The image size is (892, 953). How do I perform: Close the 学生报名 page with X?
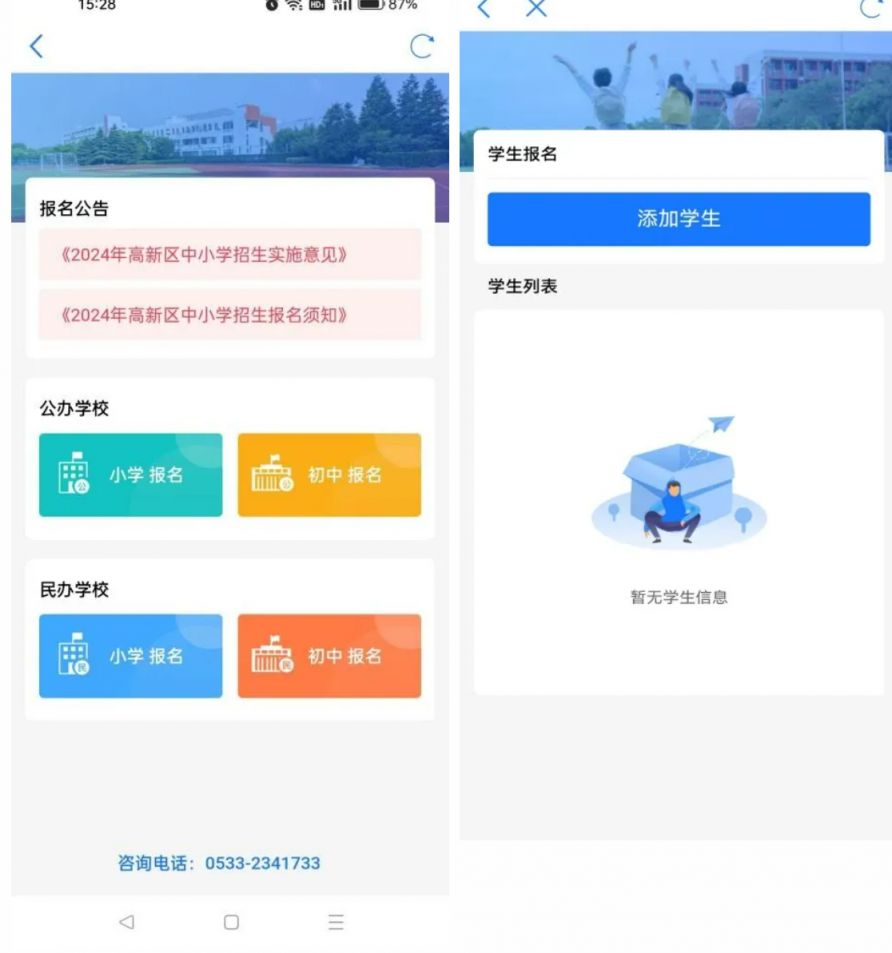pyautogui.click(x=537, y=8)
